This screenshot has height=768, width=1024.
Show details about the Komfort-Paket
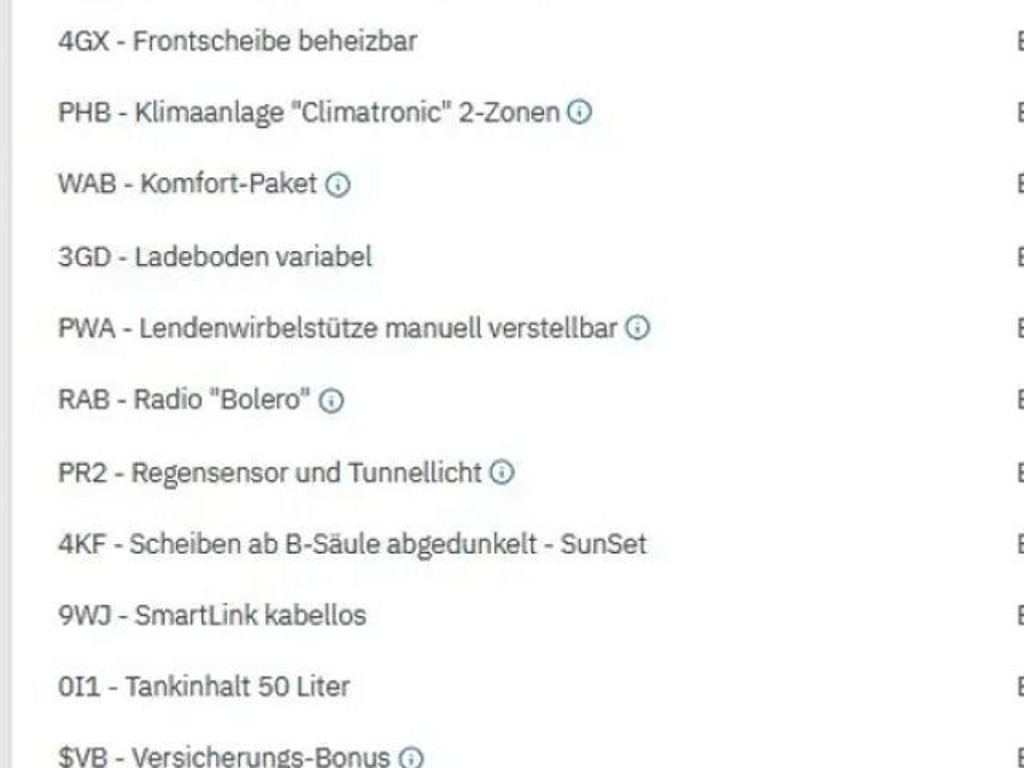(x=339, y=185)
